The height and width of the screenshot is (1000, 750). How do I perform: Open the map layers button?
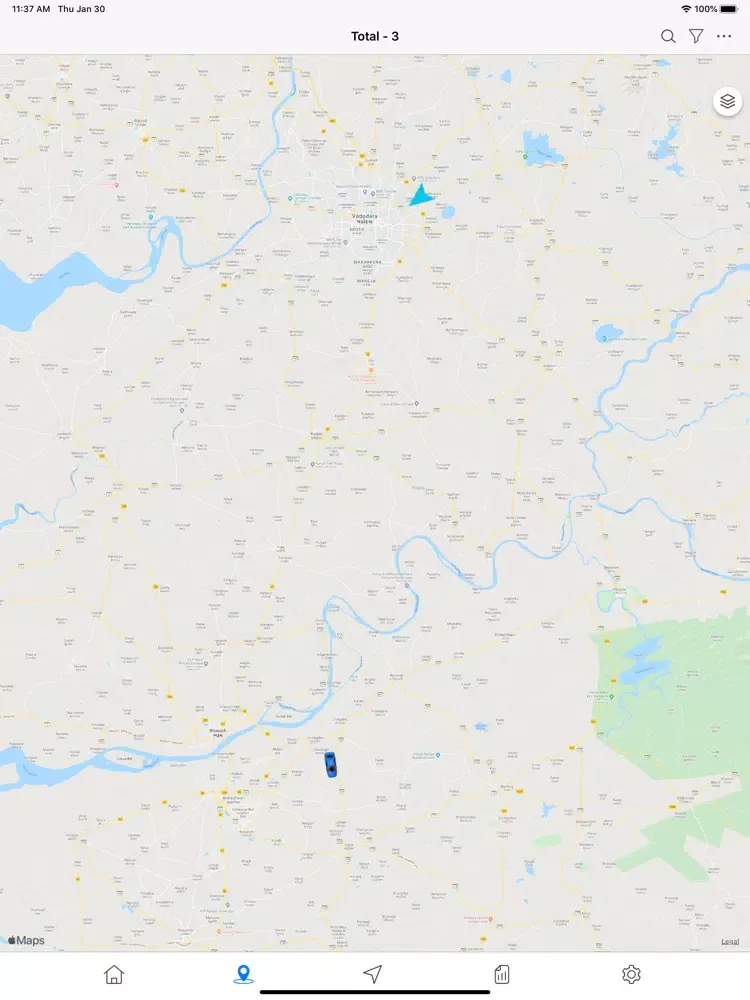[x=727, y=101]
